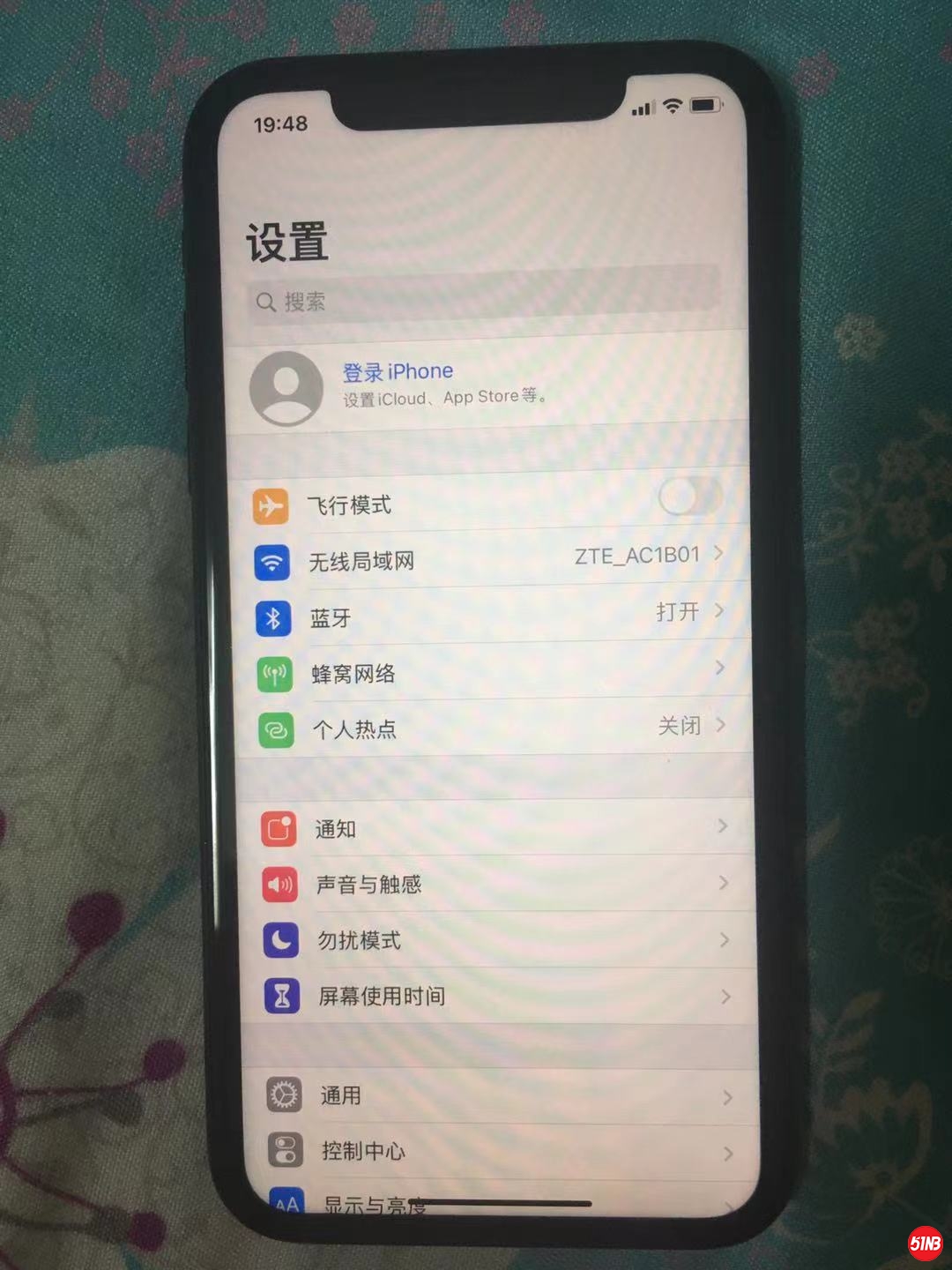Open 勿扰模式 settings
The height and width of the screenshot is (1270, 952).
point(498,940)
